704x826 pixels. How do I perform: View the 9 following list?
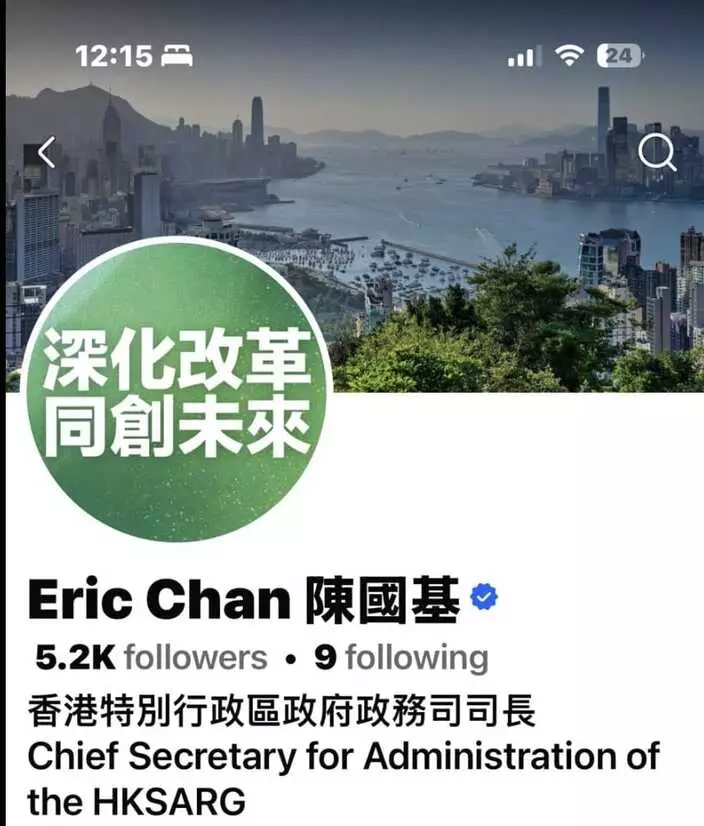(401, 658)
